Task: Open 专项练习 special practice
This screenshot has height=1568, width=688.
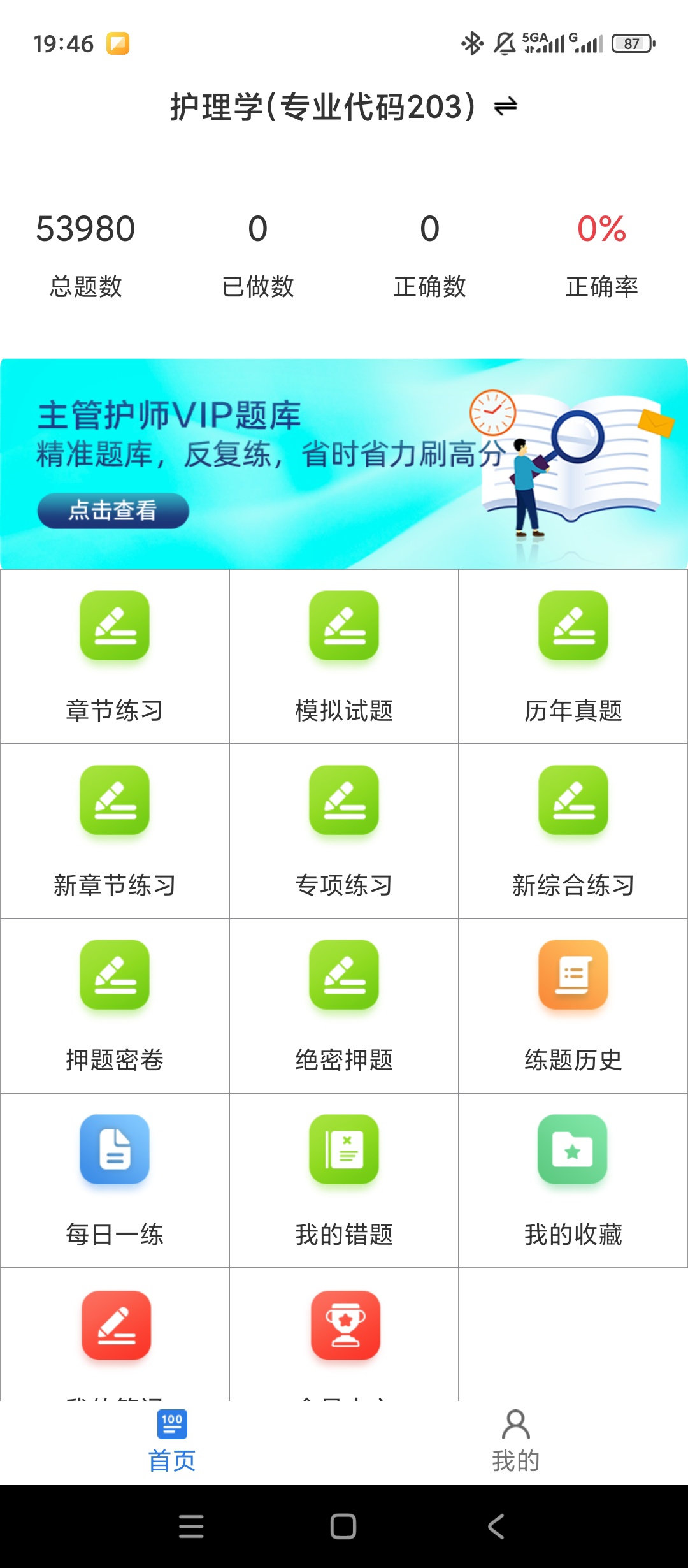Action: 344,831
